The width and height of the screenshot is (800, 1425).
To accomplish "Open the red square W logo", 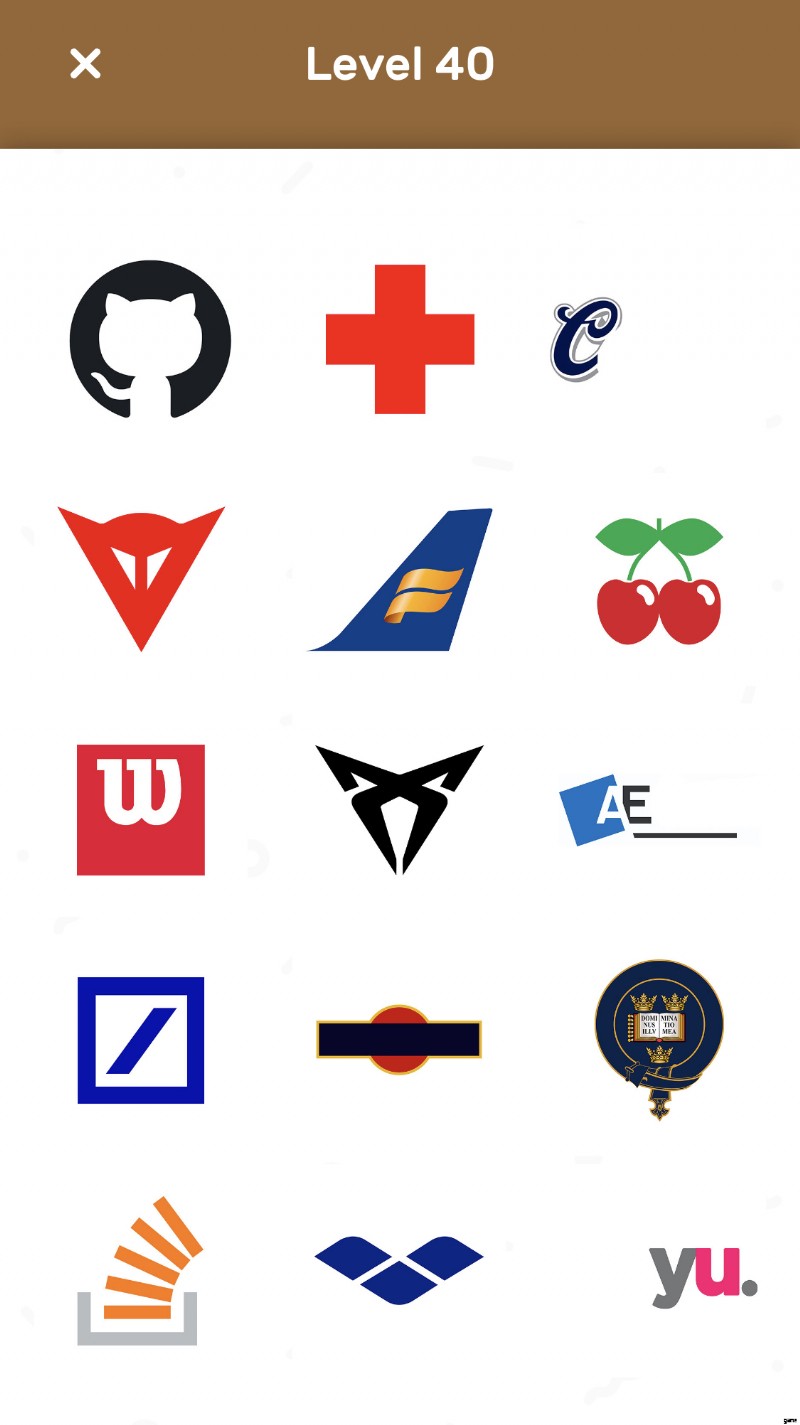I will (141, 809).
